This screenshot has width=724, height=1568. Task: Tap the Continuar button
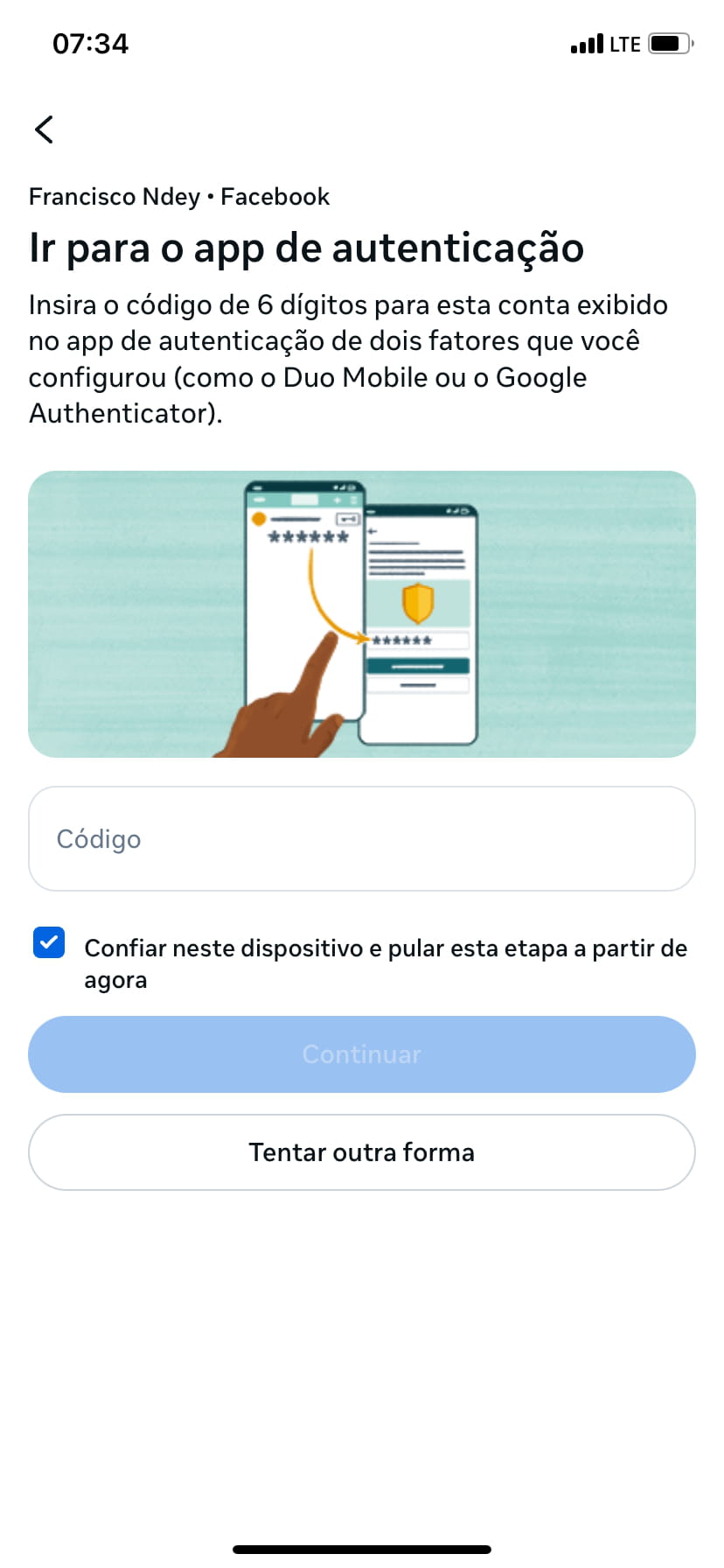[362, 1054]
